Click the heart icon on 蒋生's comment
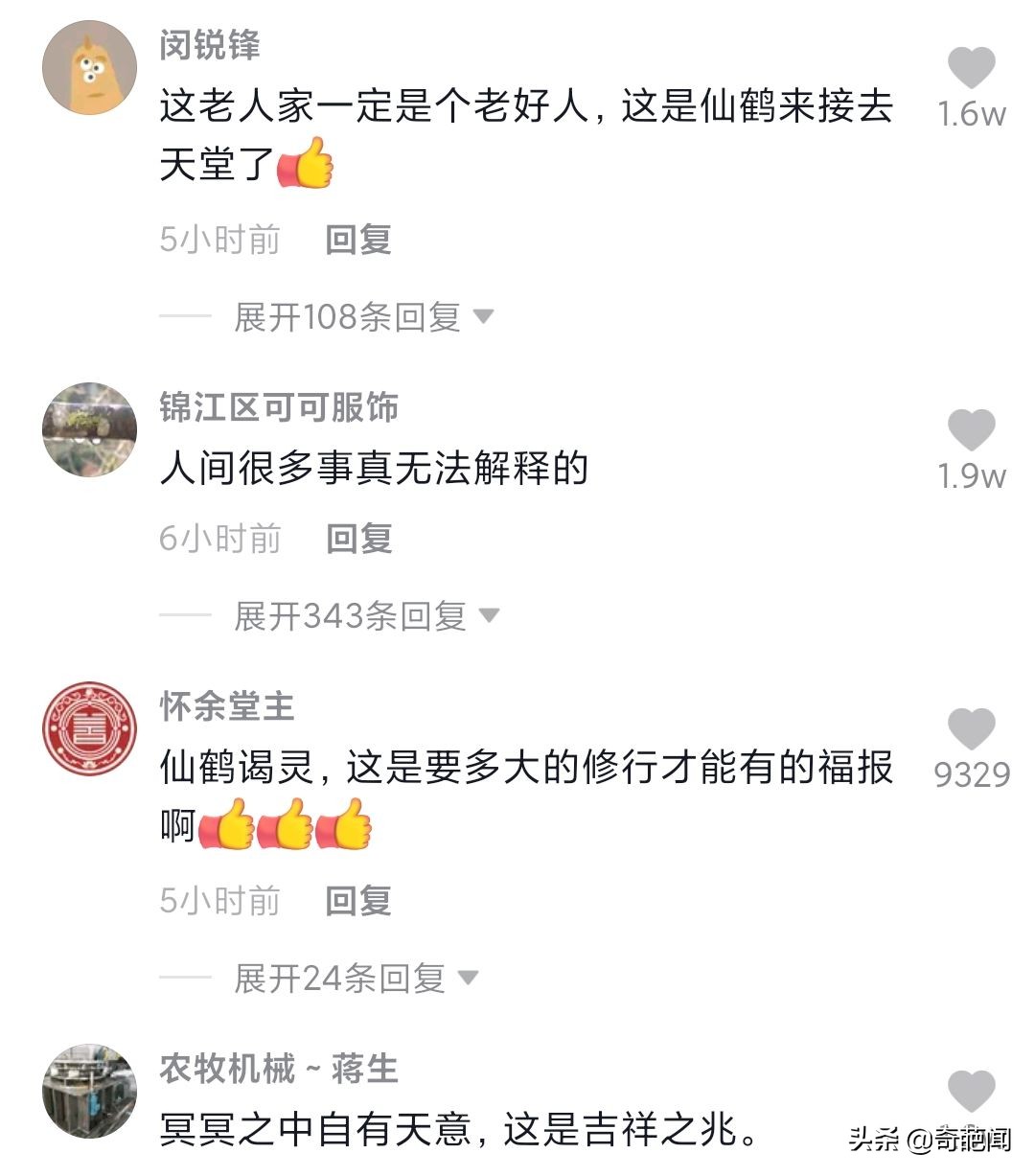This screenshot has height=1176, width=1035. (973, 1093)
